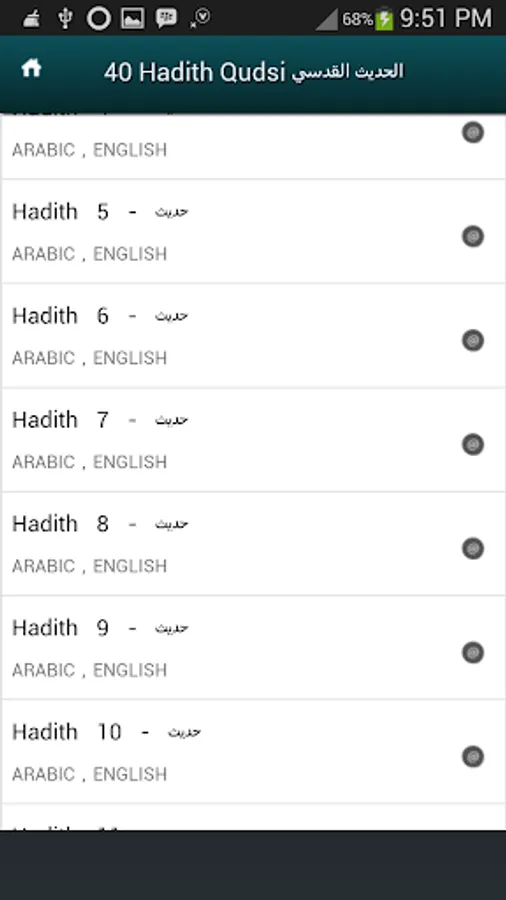The image size is (506, 900).
Task: Open Hadith 5
Action: 253,231
